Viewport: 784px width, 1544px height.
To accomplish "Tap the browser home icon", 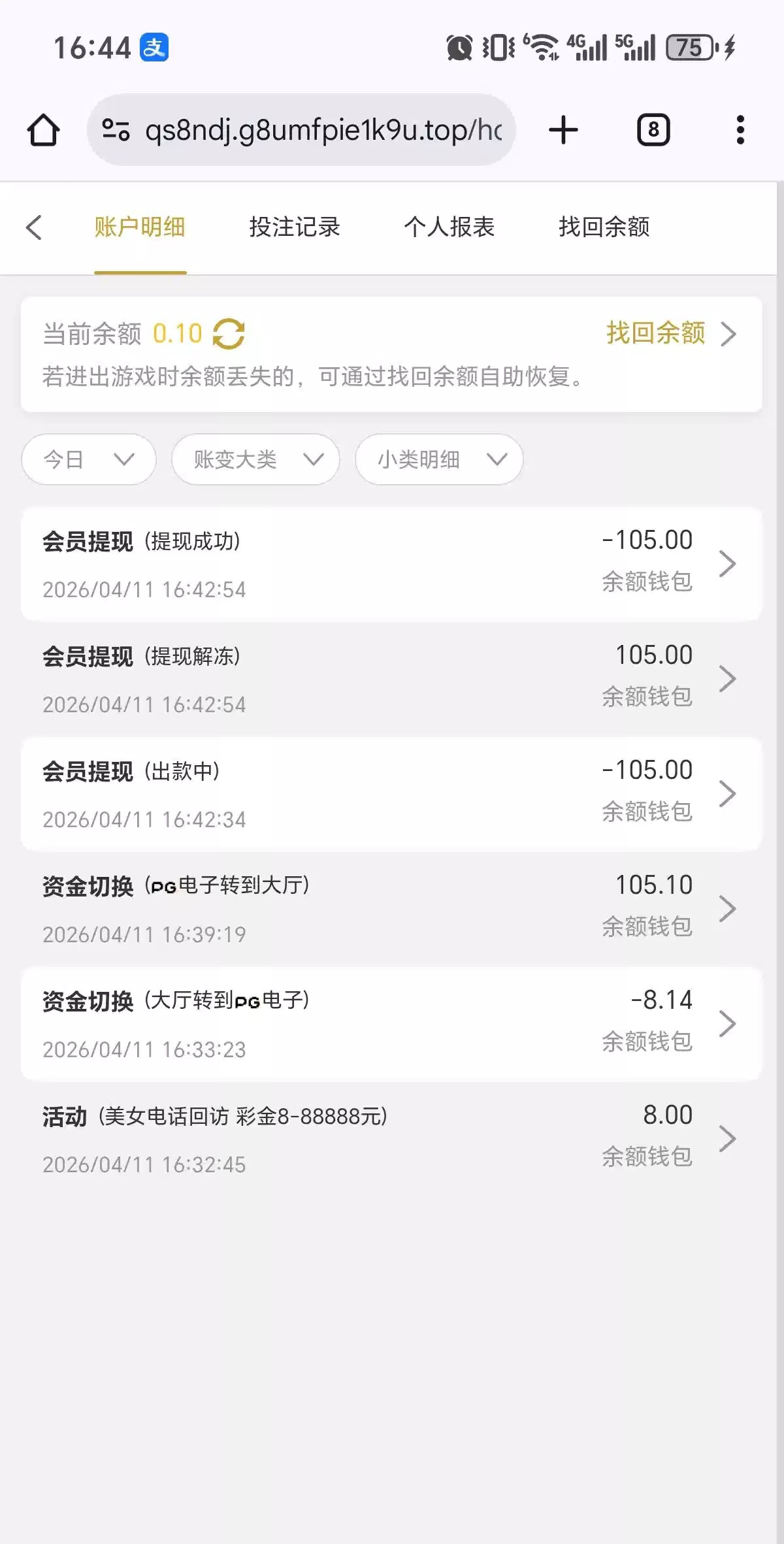I will pyautogui.click(x=43, y=130).
